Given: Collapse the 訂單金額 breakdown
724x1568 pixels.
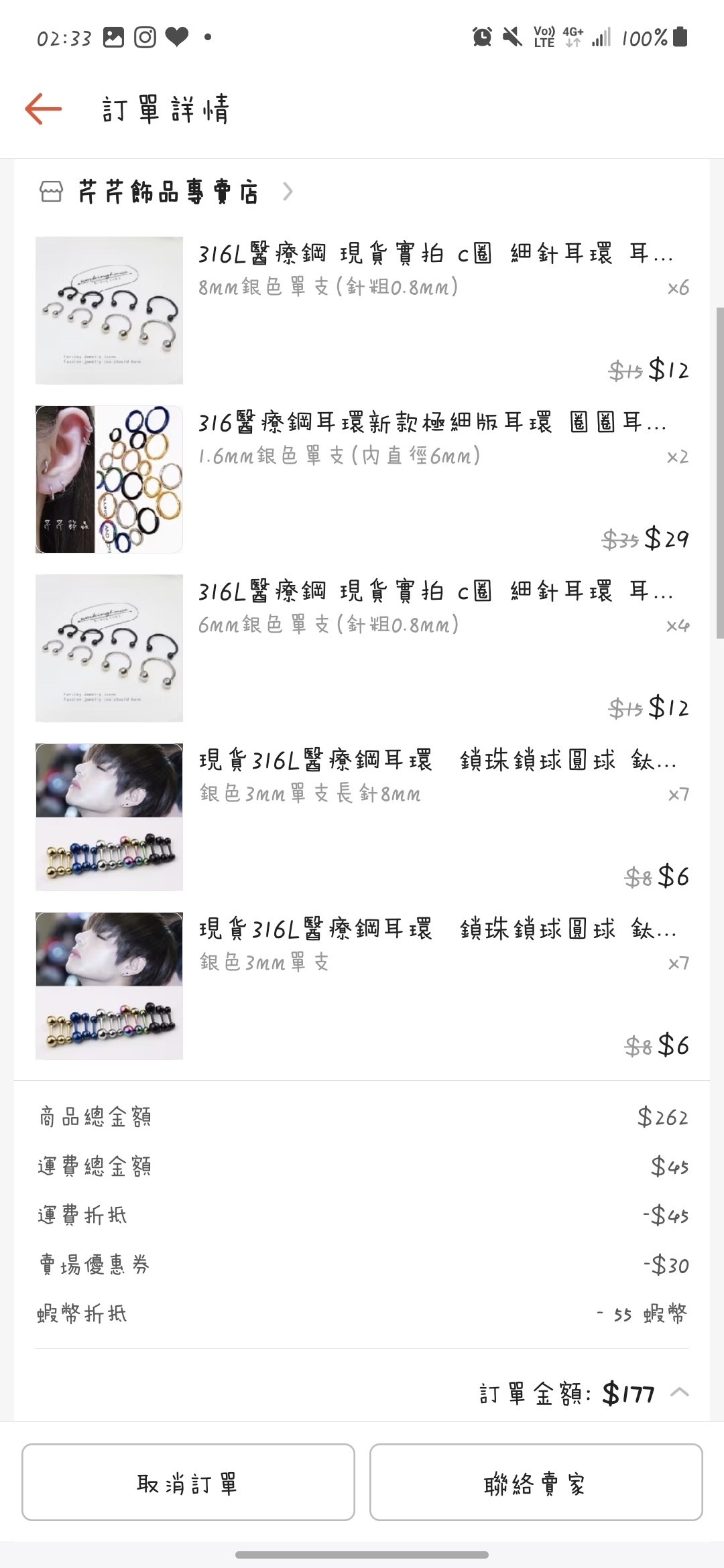Looking at the screenshot, I should click(680, 1393).
